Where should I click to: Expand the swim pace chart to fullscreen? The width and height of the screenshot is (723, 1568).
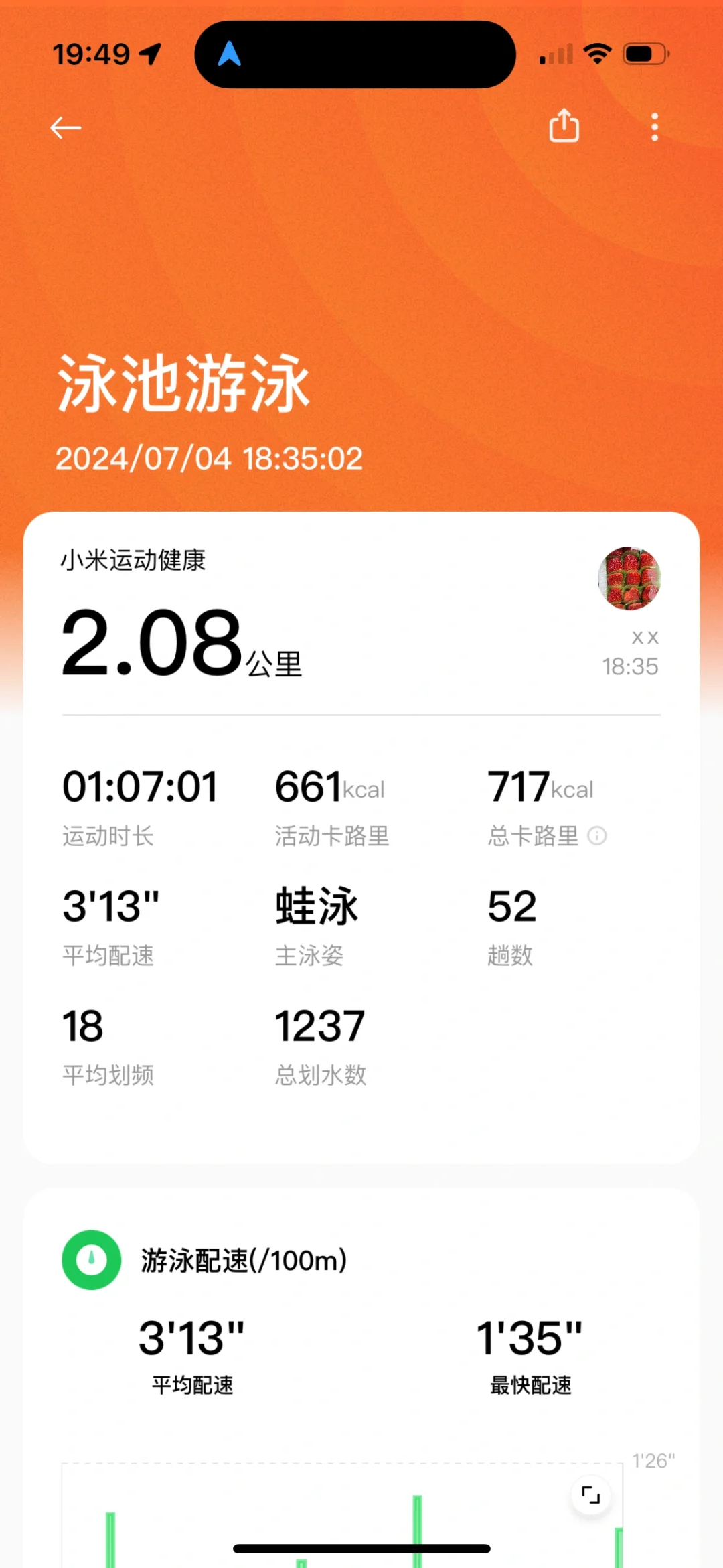tap(590, 1495)
